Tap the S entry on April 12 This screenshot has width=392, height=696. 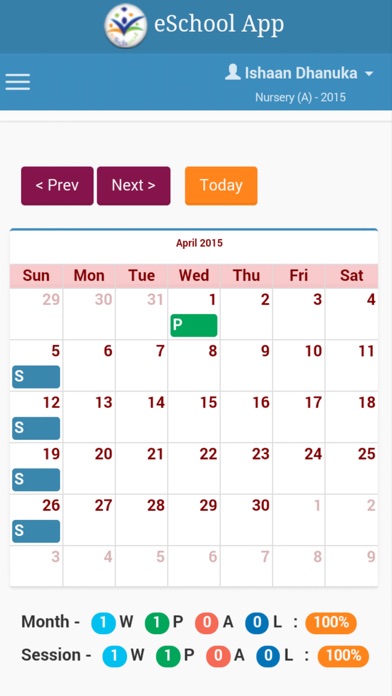(36, 428)
